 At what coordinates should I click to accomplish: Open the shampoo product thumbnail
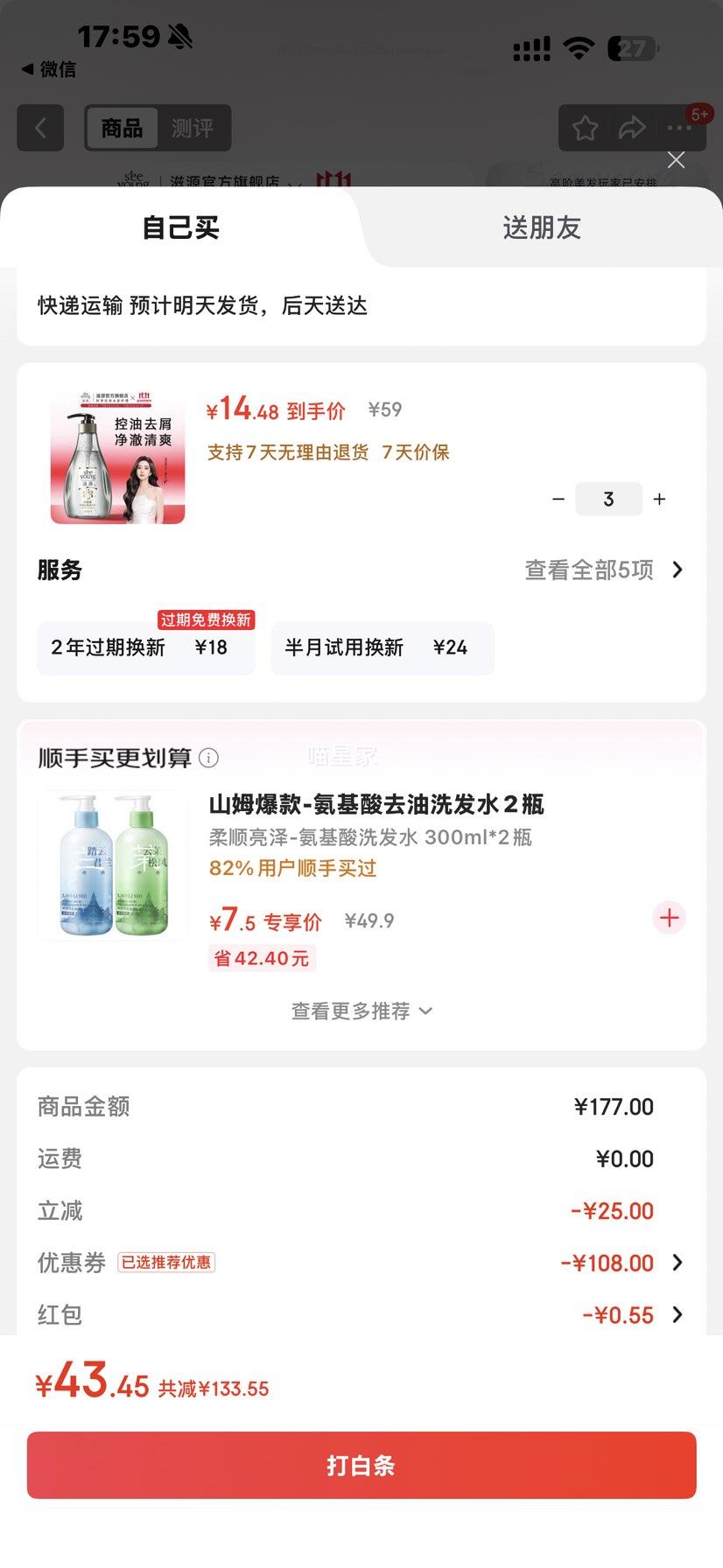(x=117, y=458)
